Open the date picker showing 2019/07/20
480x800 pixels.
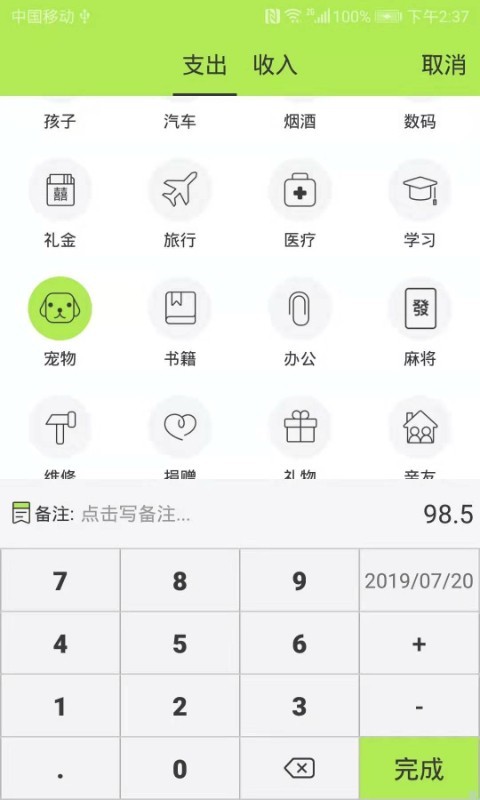419,581
